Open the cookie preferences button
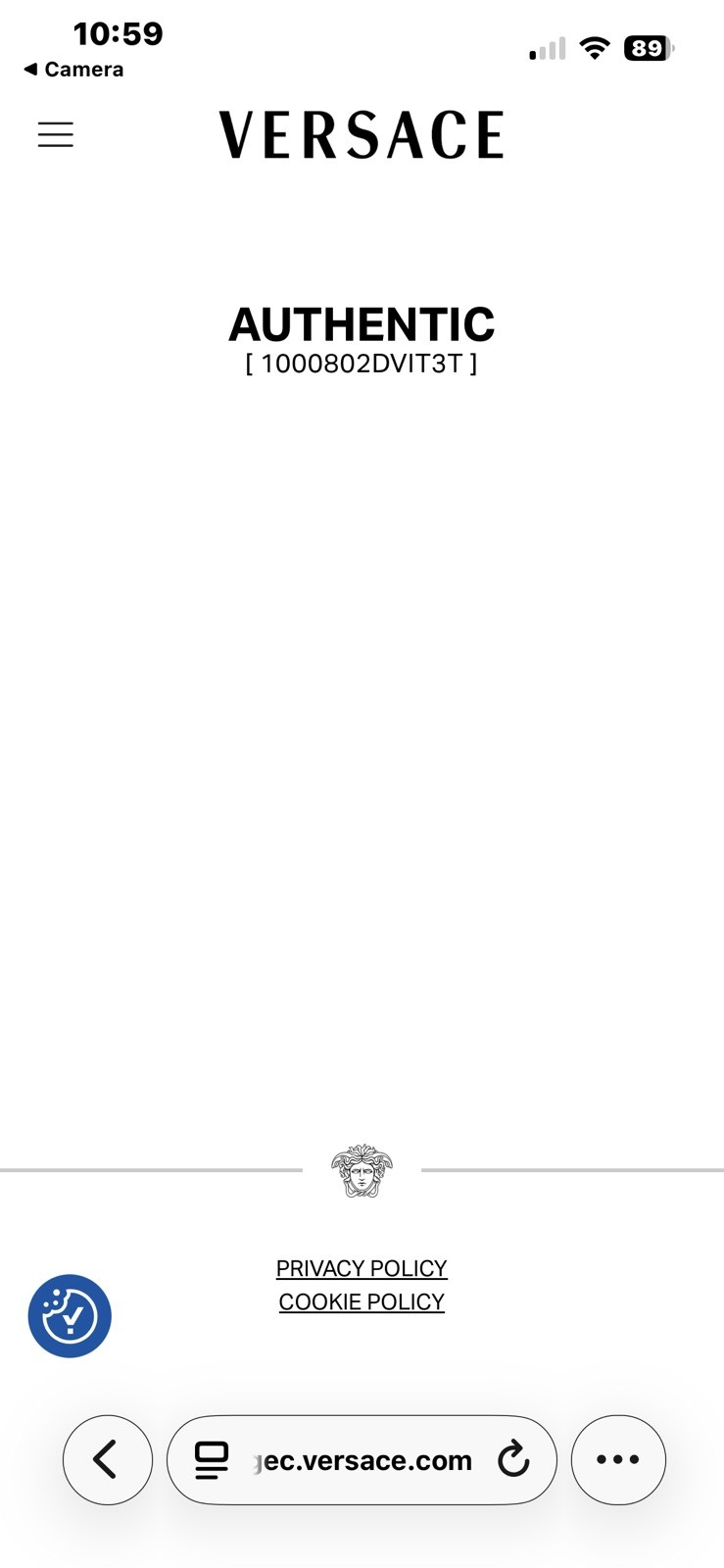 (70, 1316)
